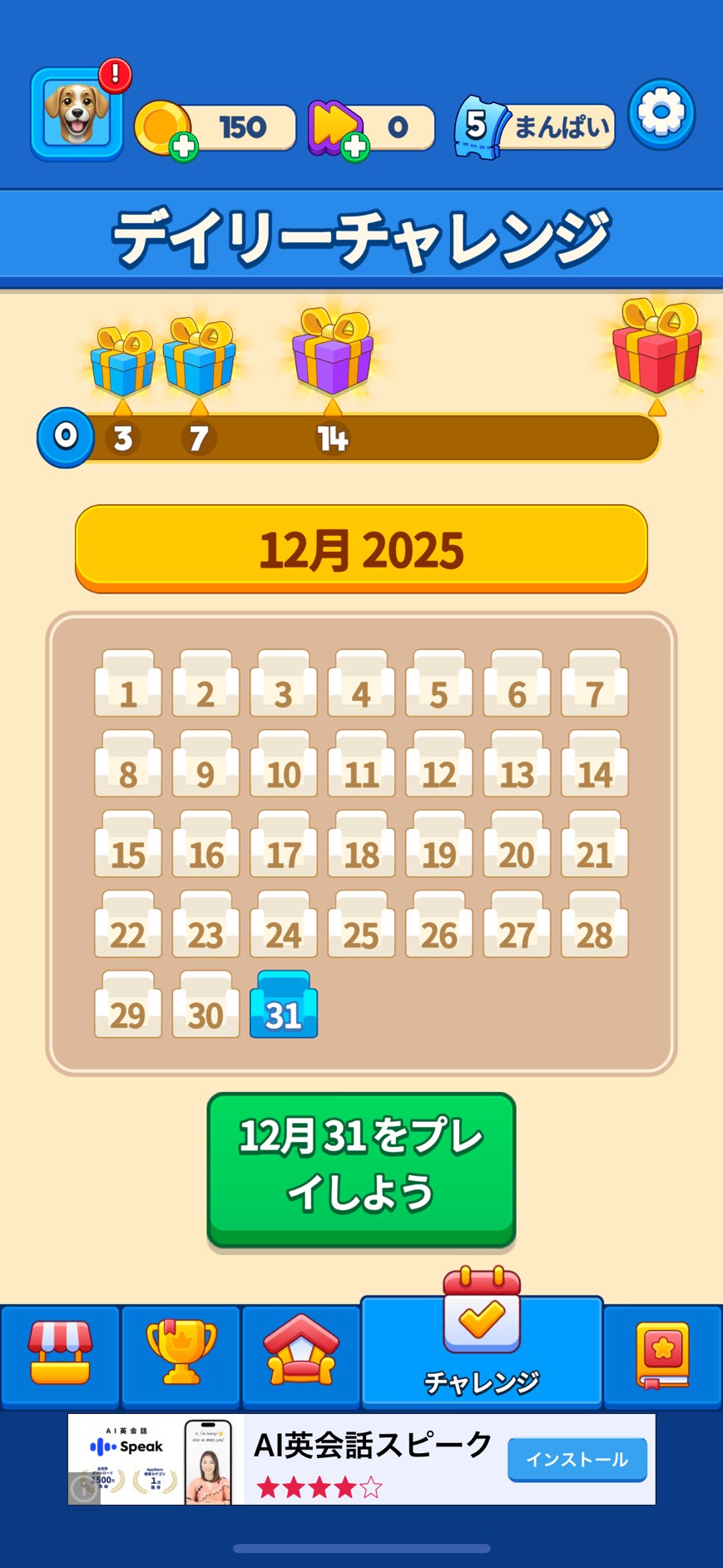Switch to the チャレンジ tab

pyautogui.click(x=482, y=1348)
